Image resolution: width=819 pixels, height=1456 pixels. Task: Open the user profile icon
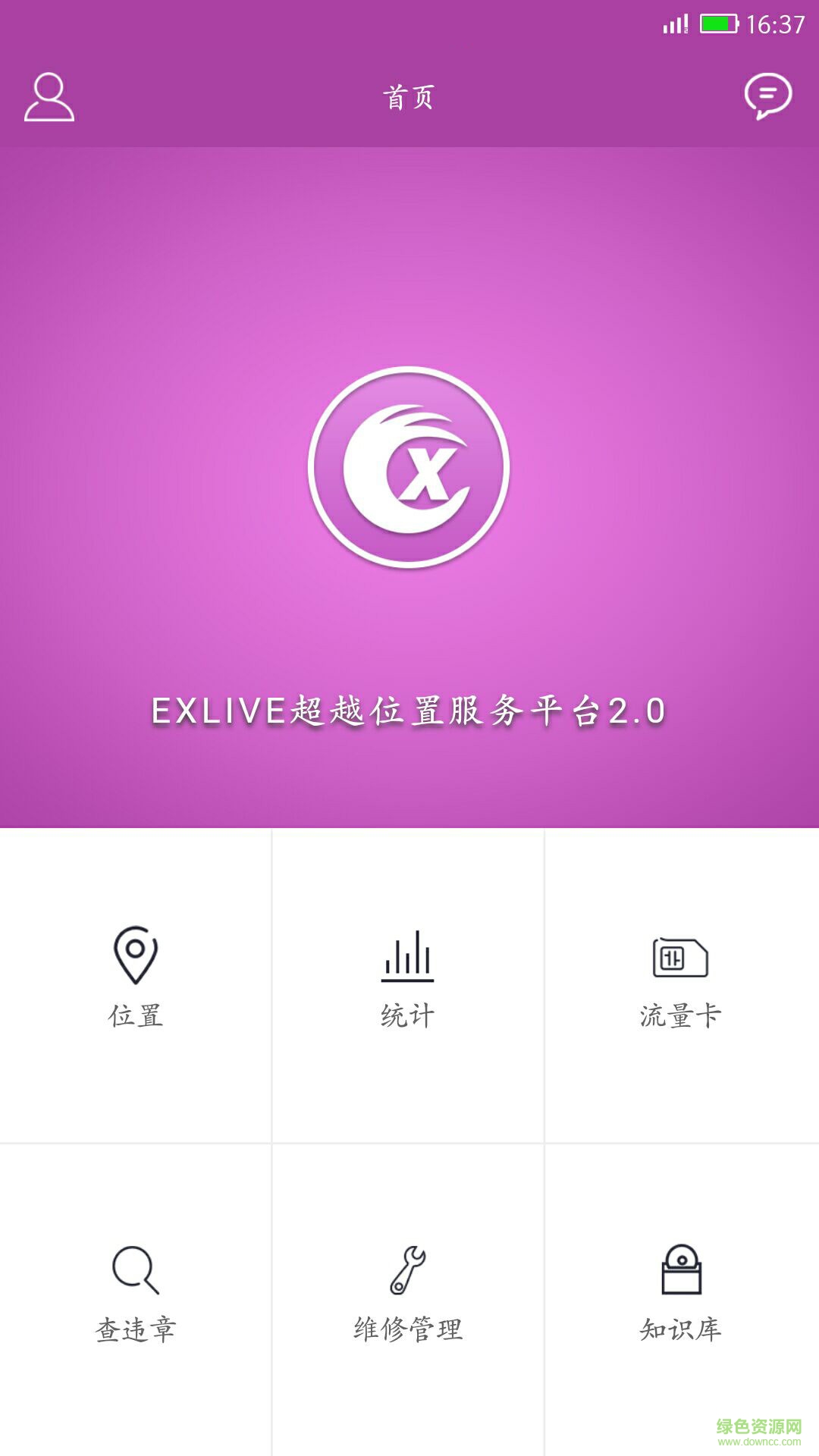point(49,97)
